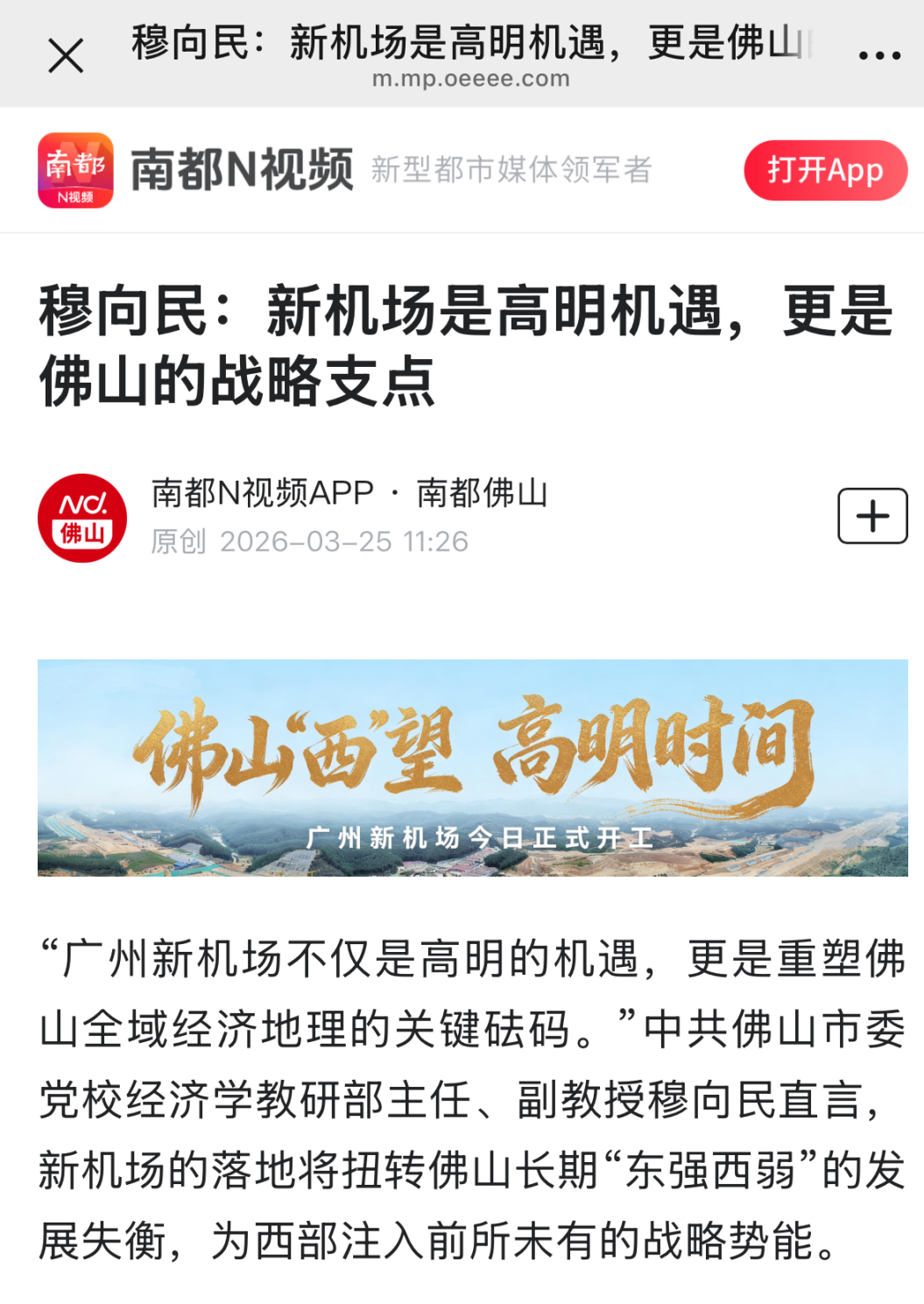Open the 南都N视频 banner logo
Viewport: 924px width, 1304px height.
75,170
